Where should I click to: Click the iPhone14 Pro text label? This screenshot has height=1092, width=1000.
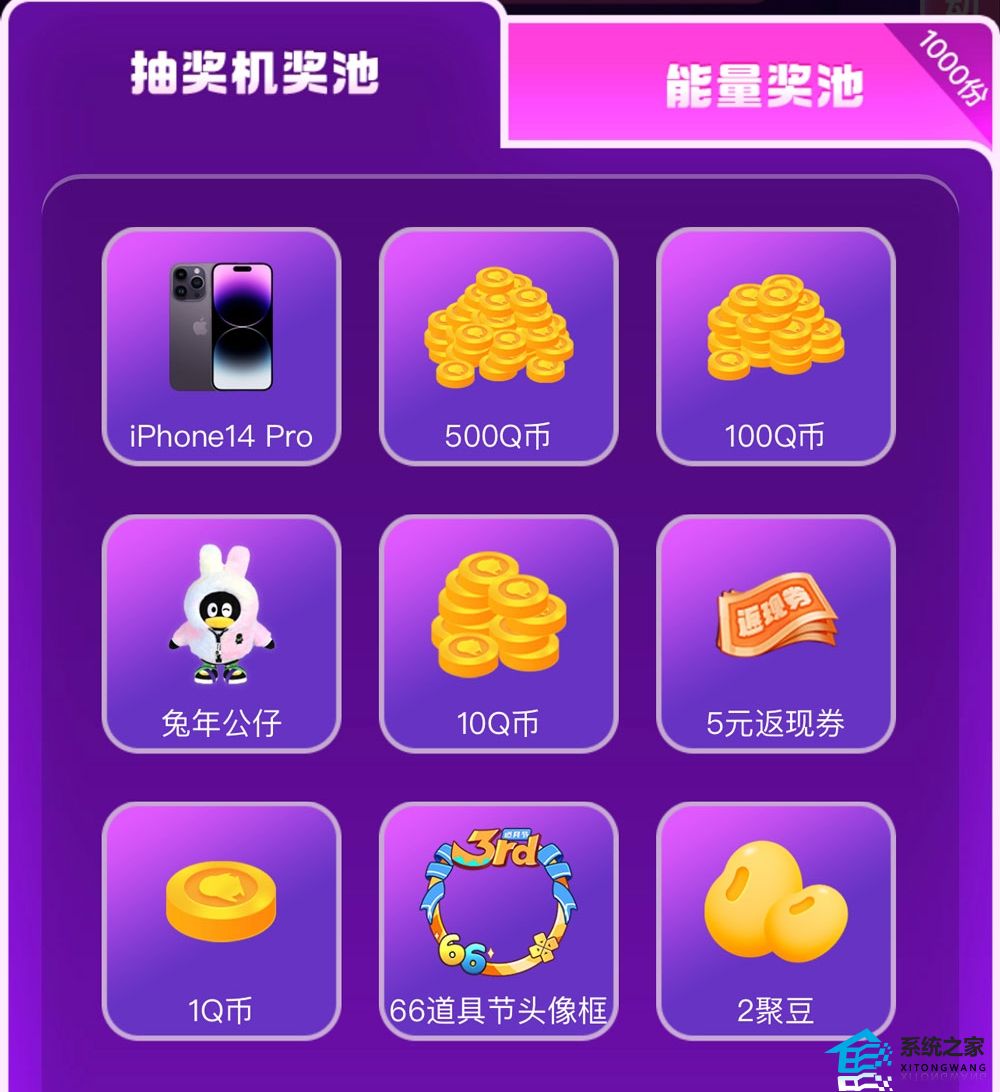[x=221, y=435]
